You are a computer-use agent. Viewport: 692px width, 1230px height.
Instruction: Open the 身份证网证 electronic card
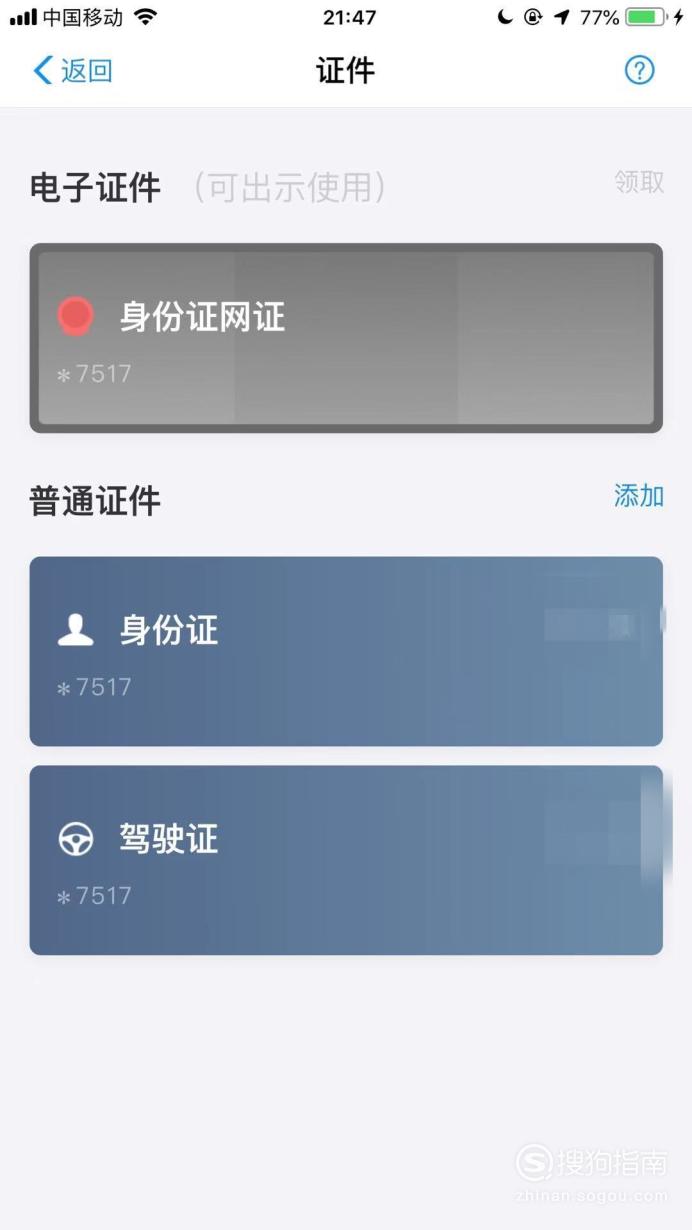click(346, 338)
